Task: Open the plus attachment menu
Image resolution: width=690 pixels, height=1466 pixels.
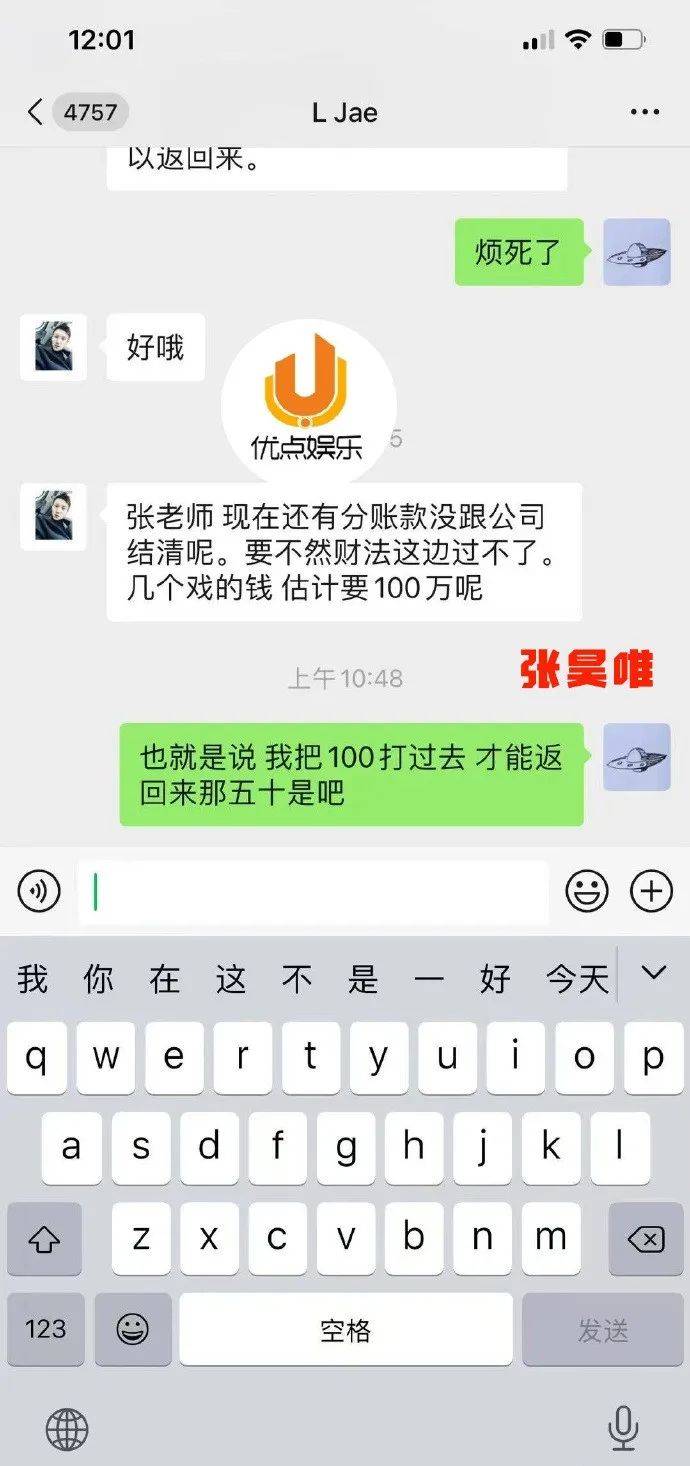Action: pyautogui.click(x=651, y=891)
